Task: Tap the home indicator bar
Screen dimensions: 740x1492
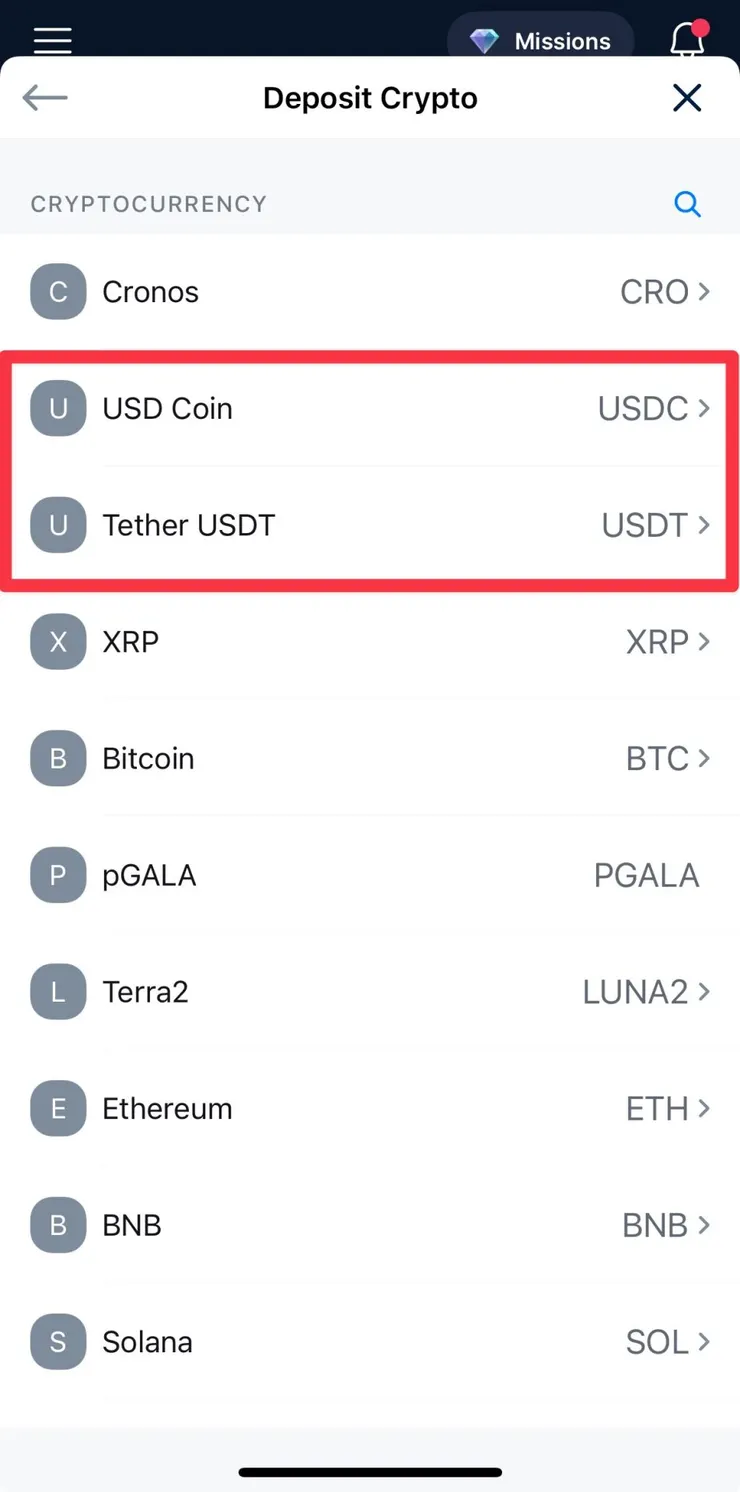Action: point(370,1471)
